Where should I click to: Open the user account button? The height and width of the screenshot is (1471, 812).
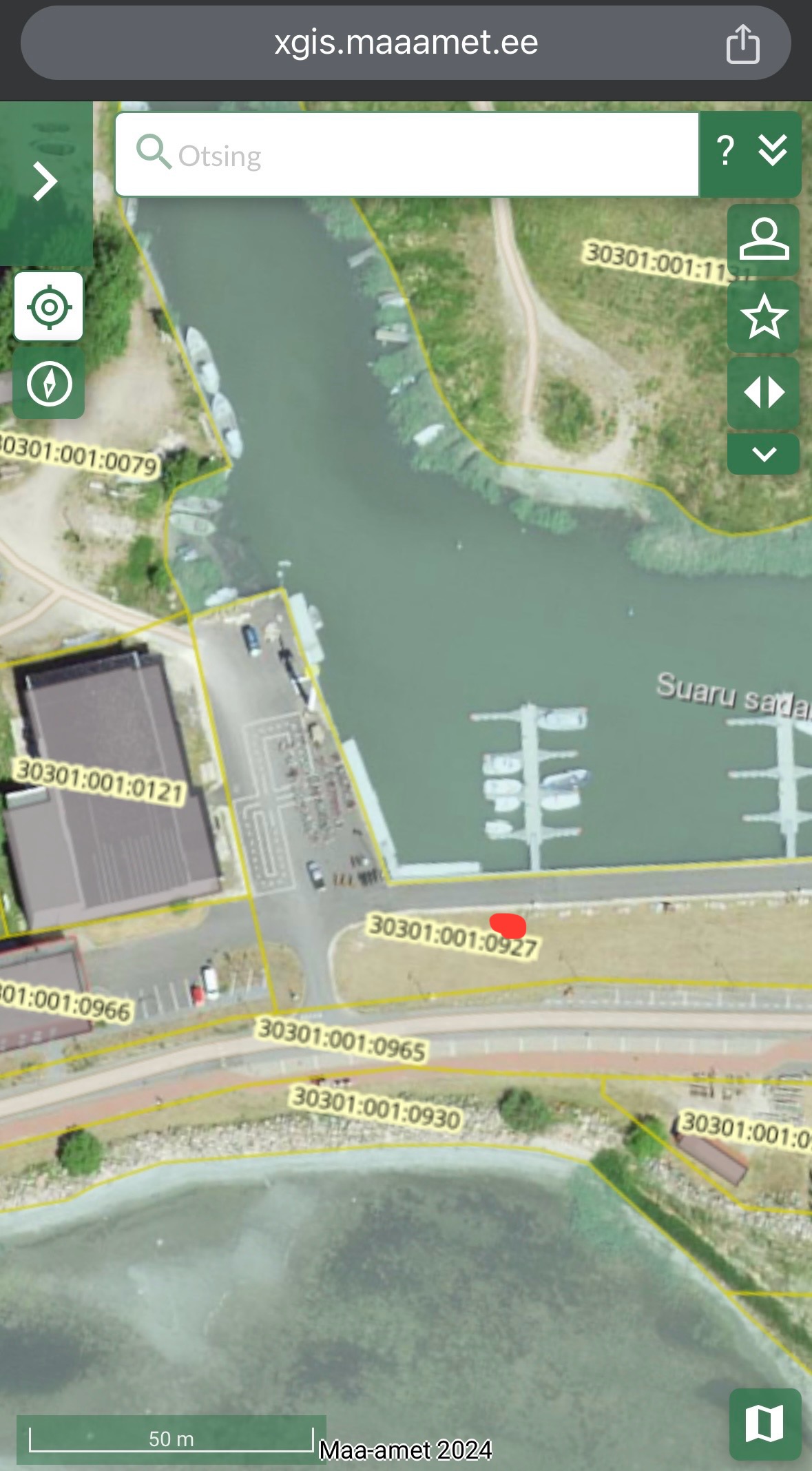[x=763, y=240]
